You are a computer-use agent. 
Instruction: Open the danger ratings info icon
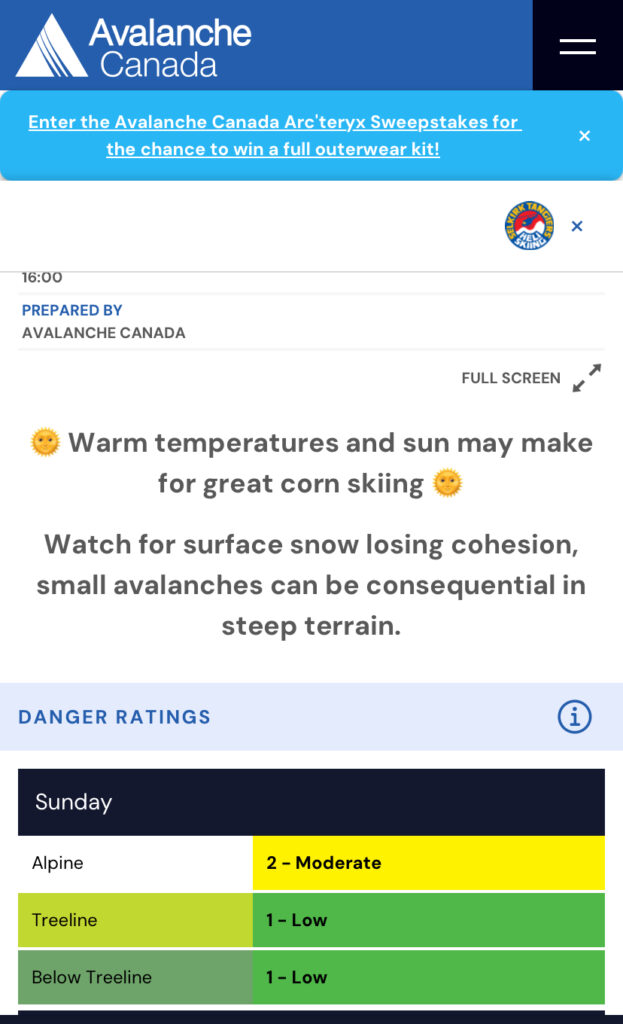[574, 716]
